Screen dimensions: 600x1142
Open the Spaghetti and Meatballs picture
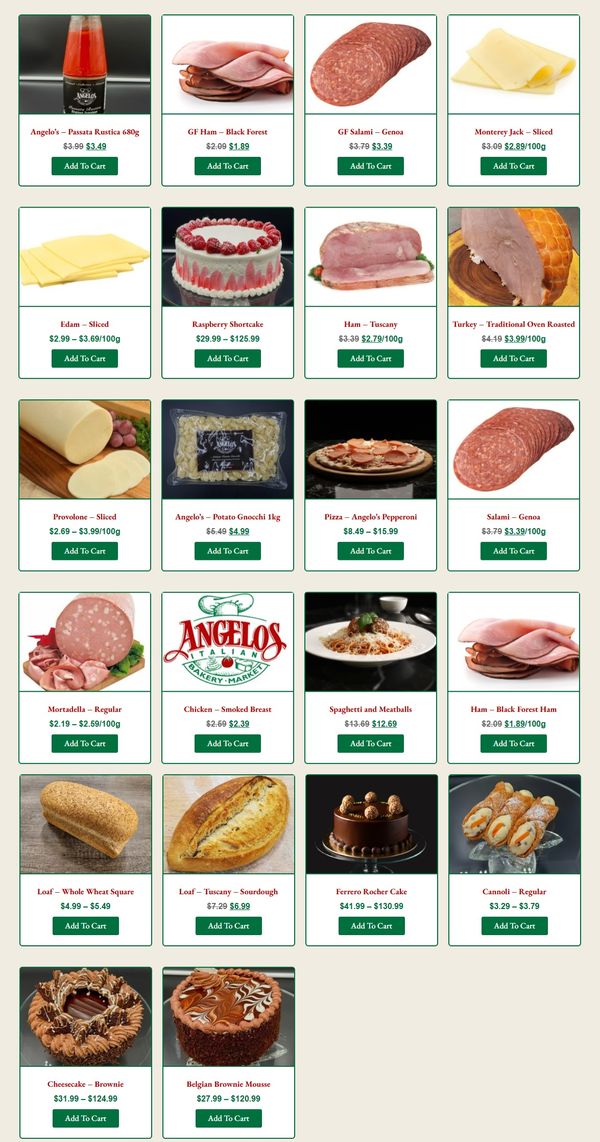coord(370,641)
